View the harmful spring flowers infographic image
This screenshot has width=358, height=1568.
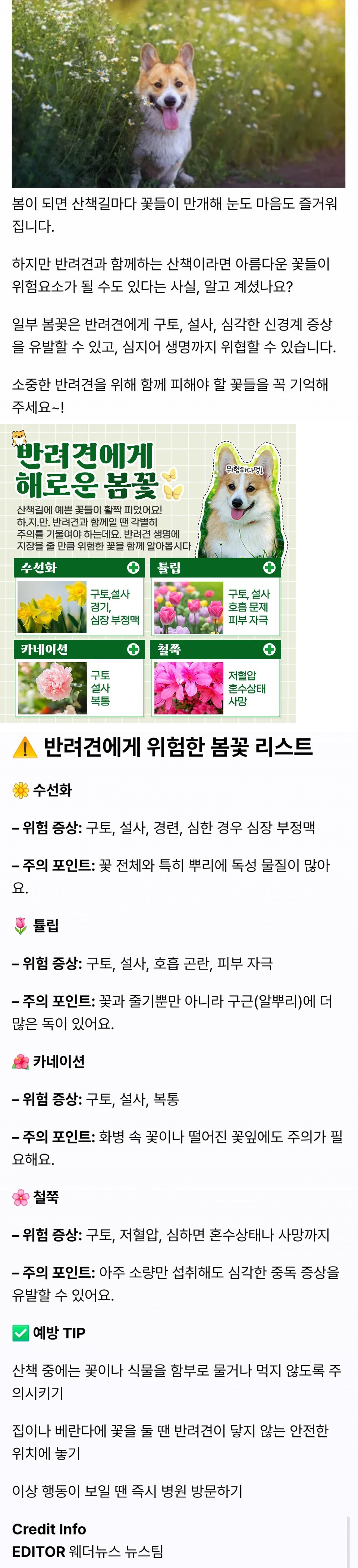point(148,573)
